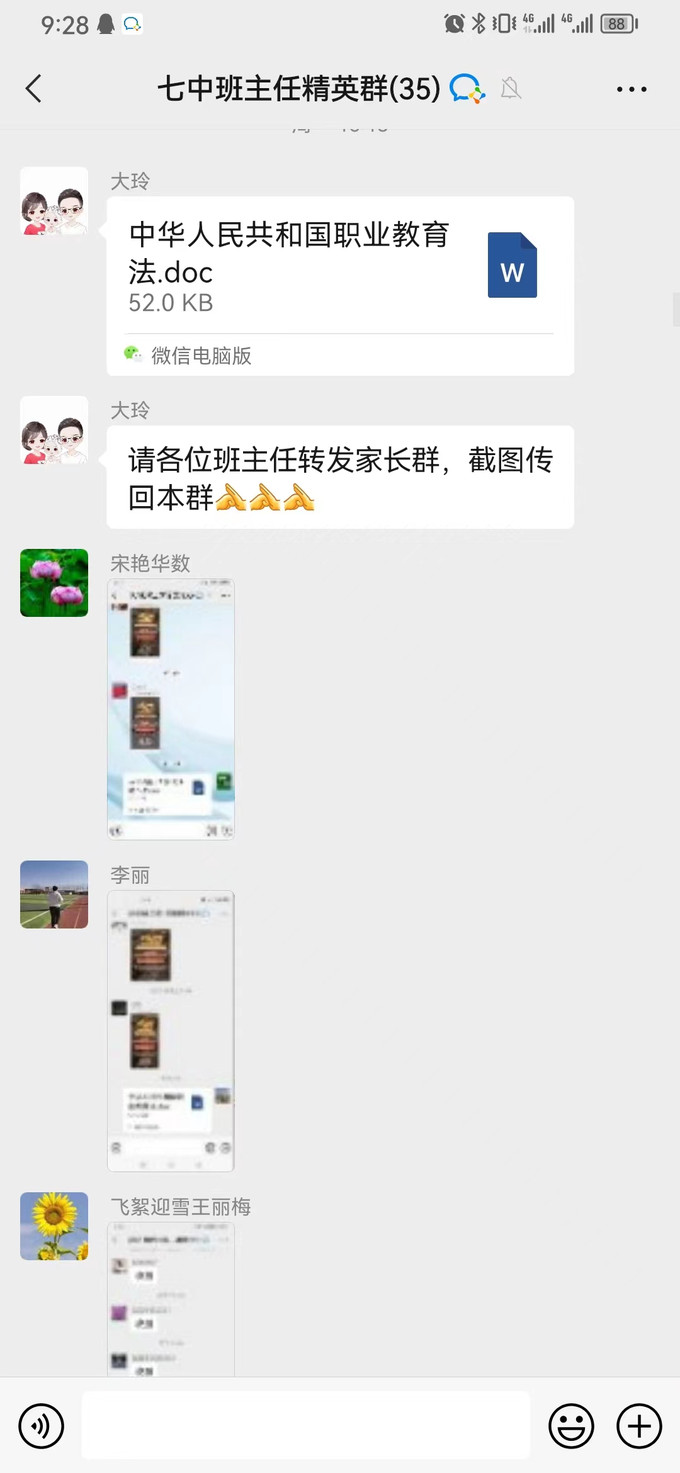View 宋艳华数's screenshot image
680x1473 pixels.
pos(171,709)
